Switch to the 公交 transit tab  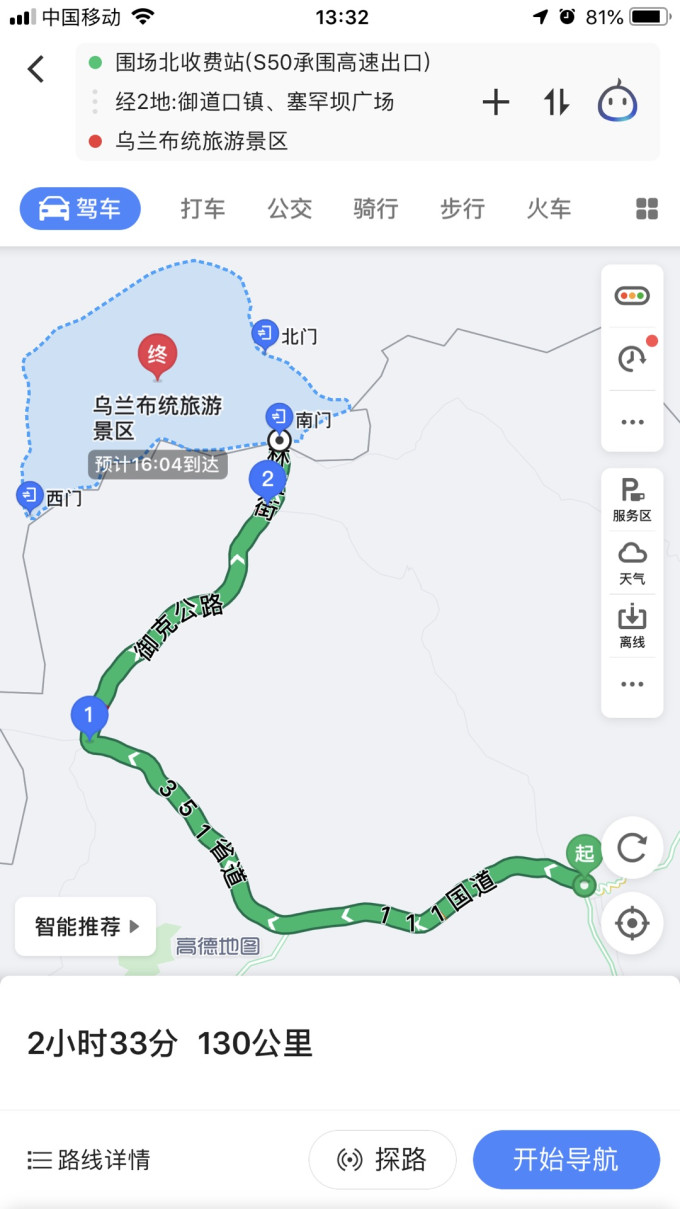pos(290,209)
